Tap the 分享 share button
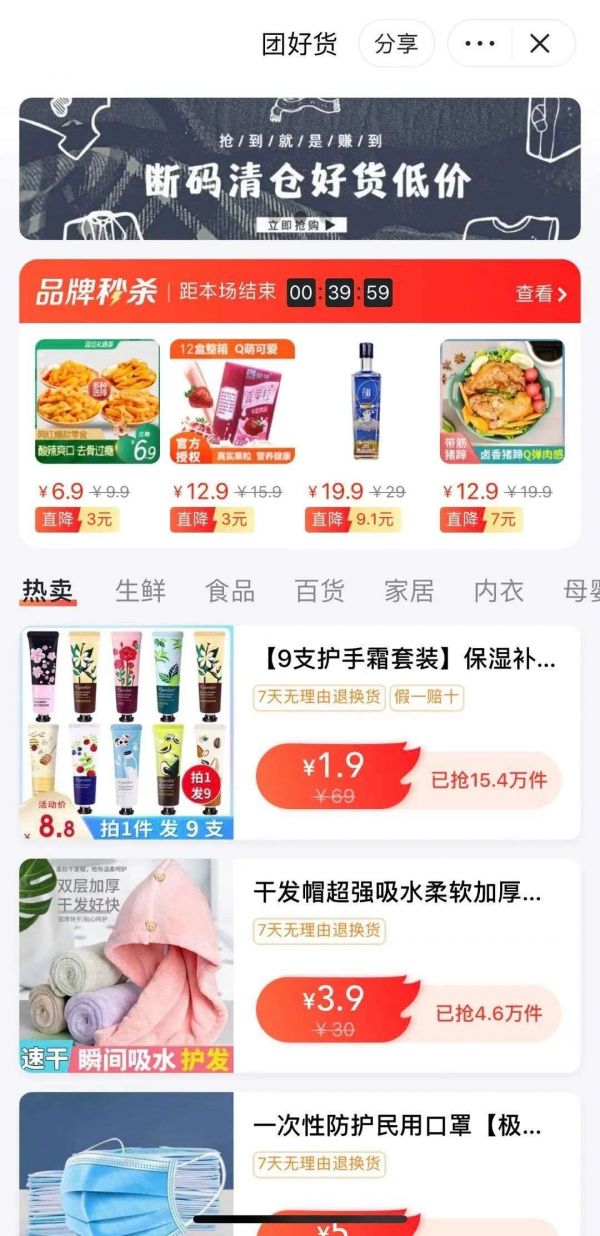Viewport: 600px width, 1236px height. [x=396, y=44]
